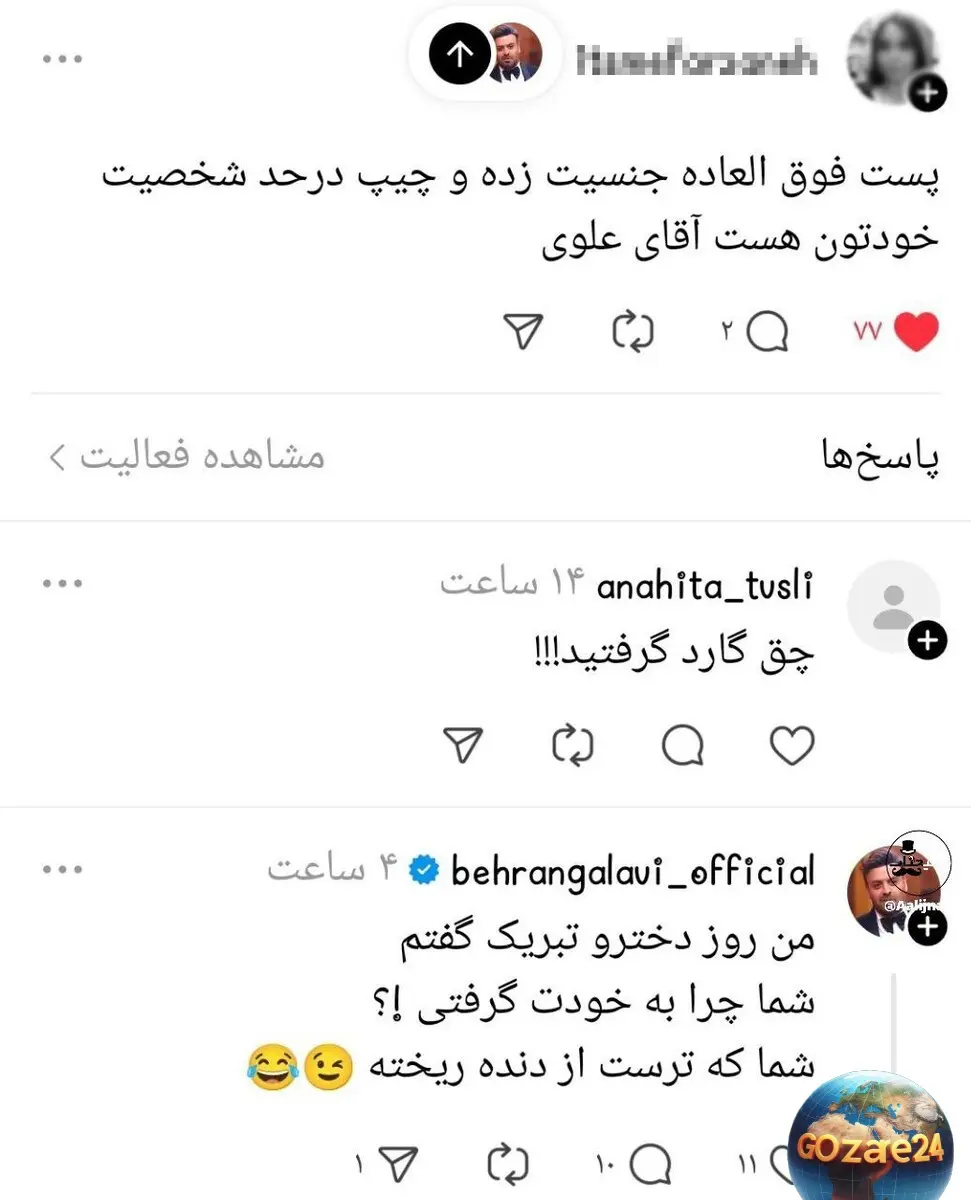Reply to anahita_tusli's comment
The width and height of the screenshot is (971, 1200).
click(683, 745)
